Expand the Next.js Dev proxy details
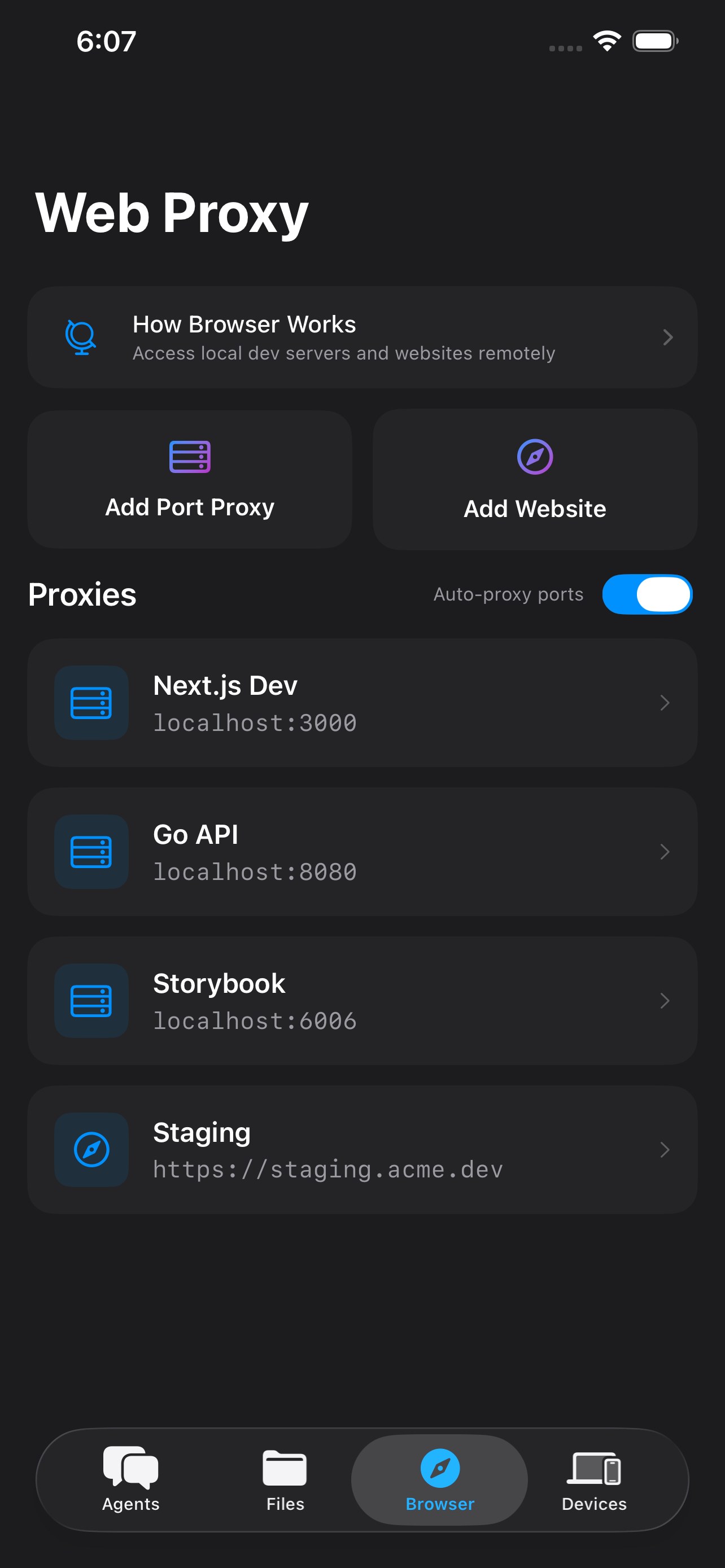 tap(663, 703)
